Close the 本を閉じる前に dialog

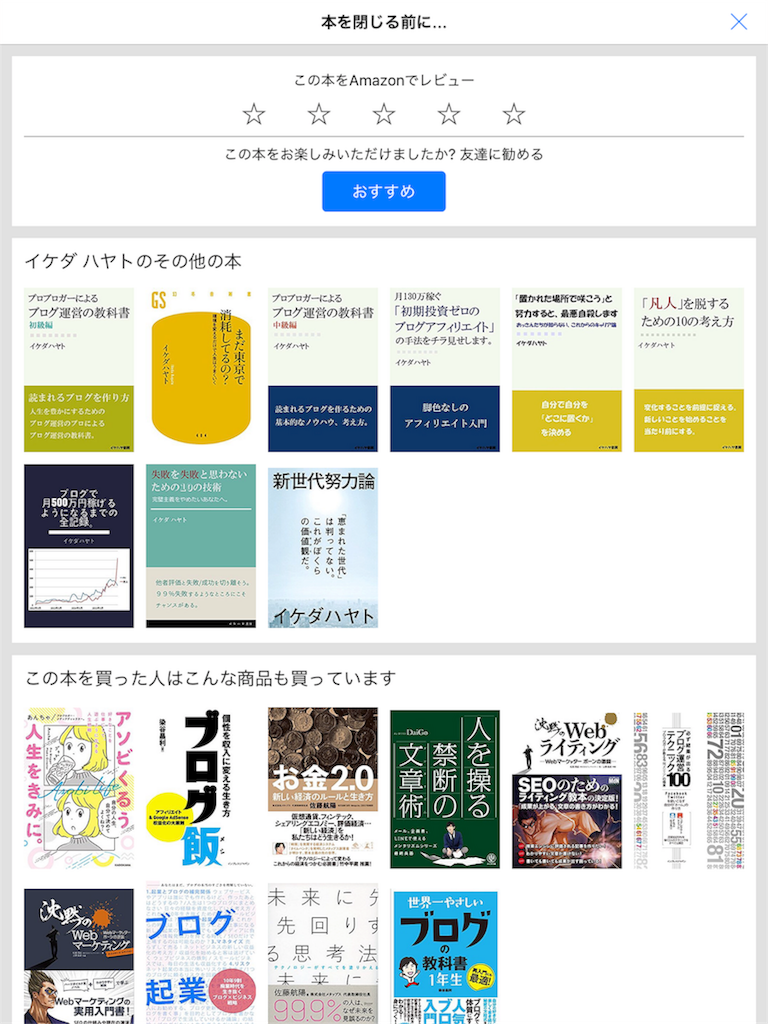tap(739, 22)
